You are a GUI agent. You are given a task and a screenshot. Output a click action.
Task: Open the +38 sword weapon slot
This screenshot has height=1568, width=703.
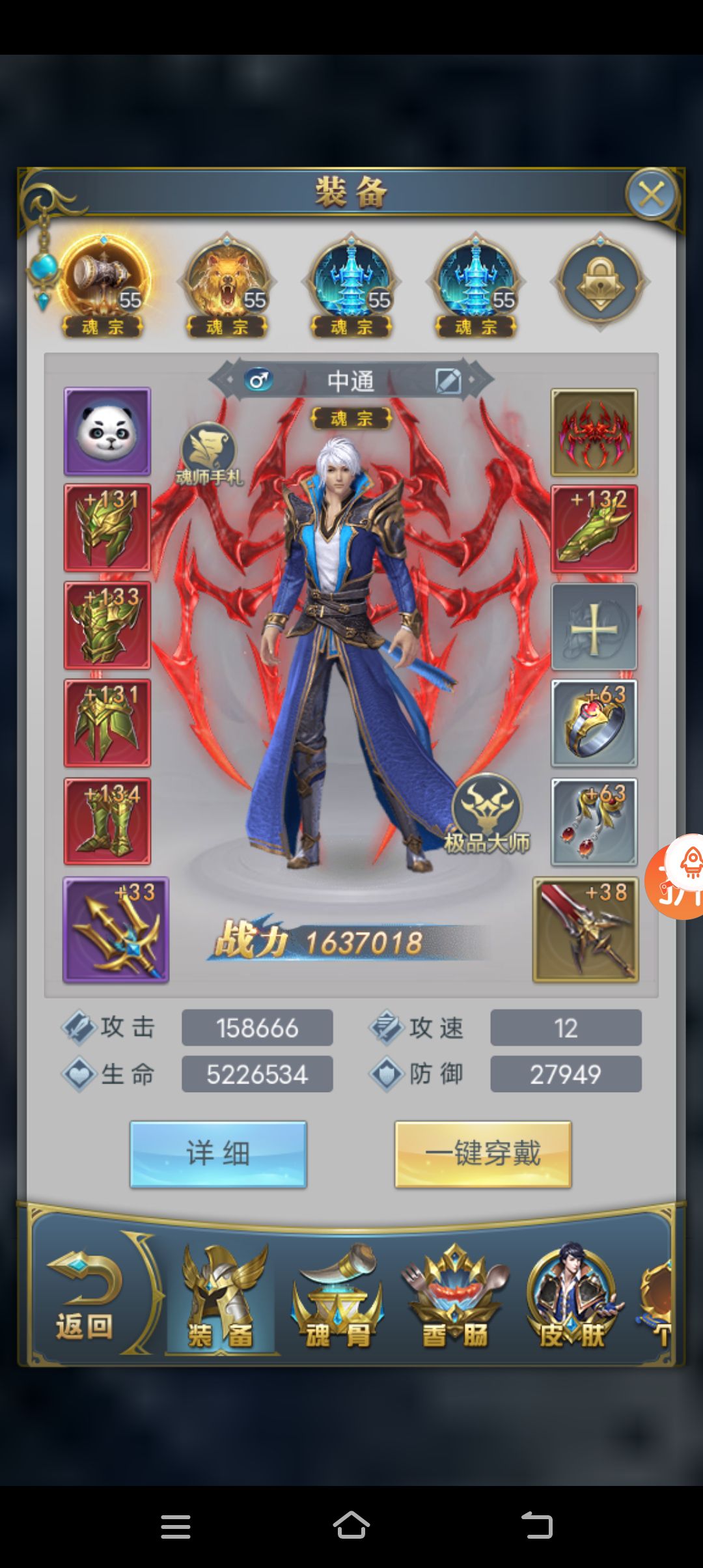click(x=586, y=929)
